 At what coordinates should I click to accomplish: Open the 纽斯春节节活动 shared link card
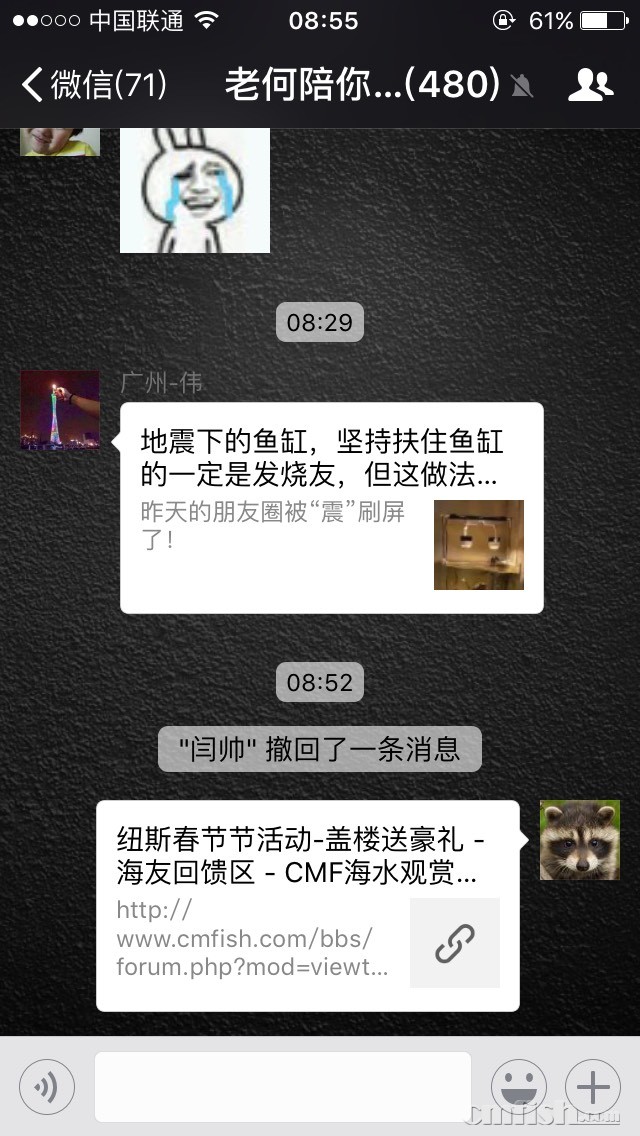point(307,905)
